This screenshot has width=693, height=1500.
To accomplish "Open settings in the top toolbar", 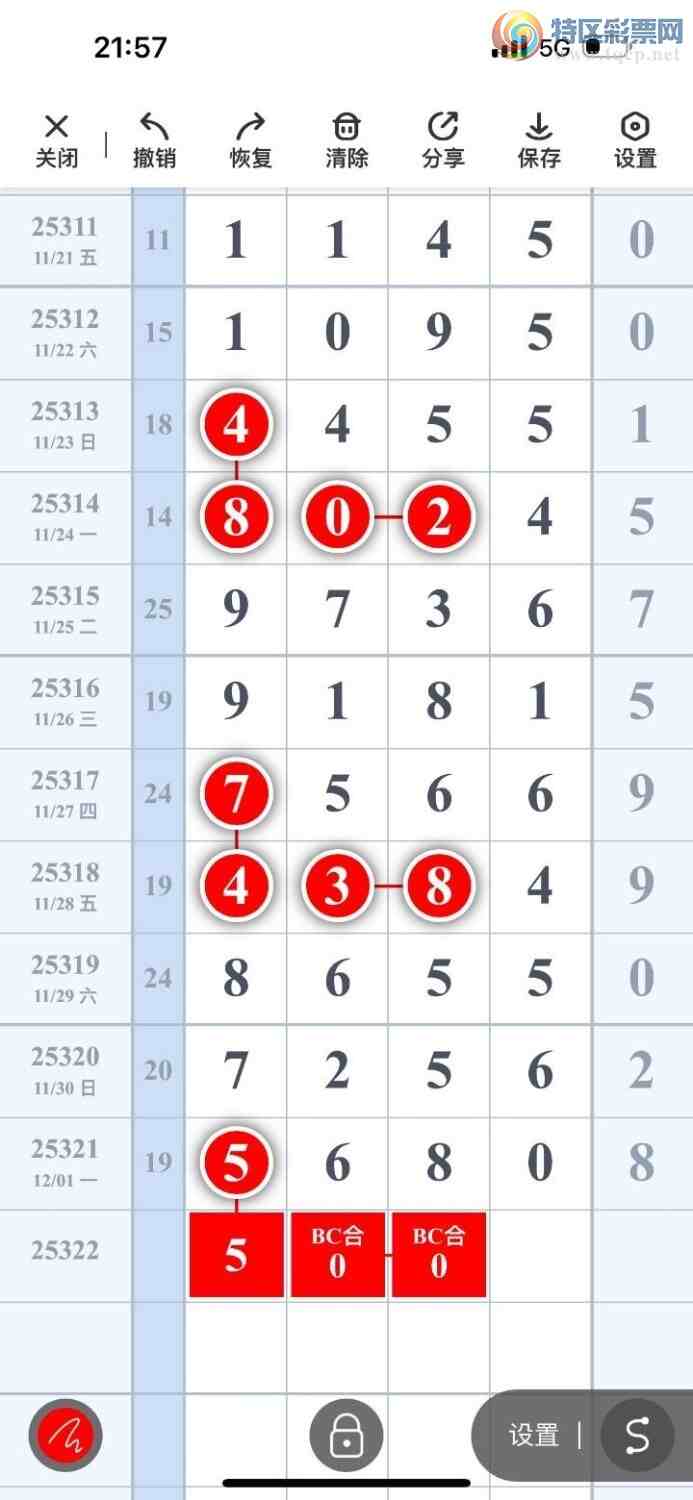I will 635,140.
